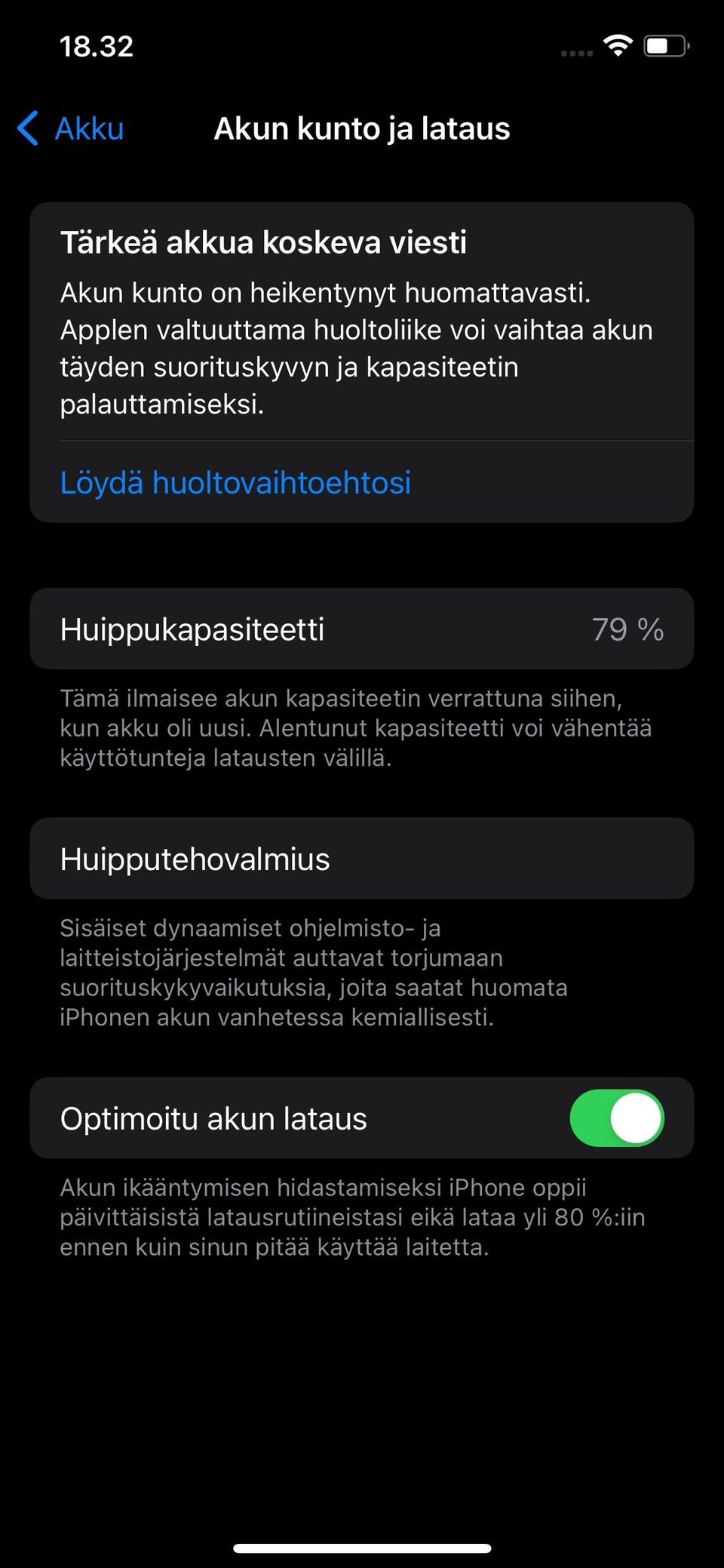This screenshot has width=724, height=1568.
Task: Expand the Huipputehovalmius section
Action: (x=362, y=858)
